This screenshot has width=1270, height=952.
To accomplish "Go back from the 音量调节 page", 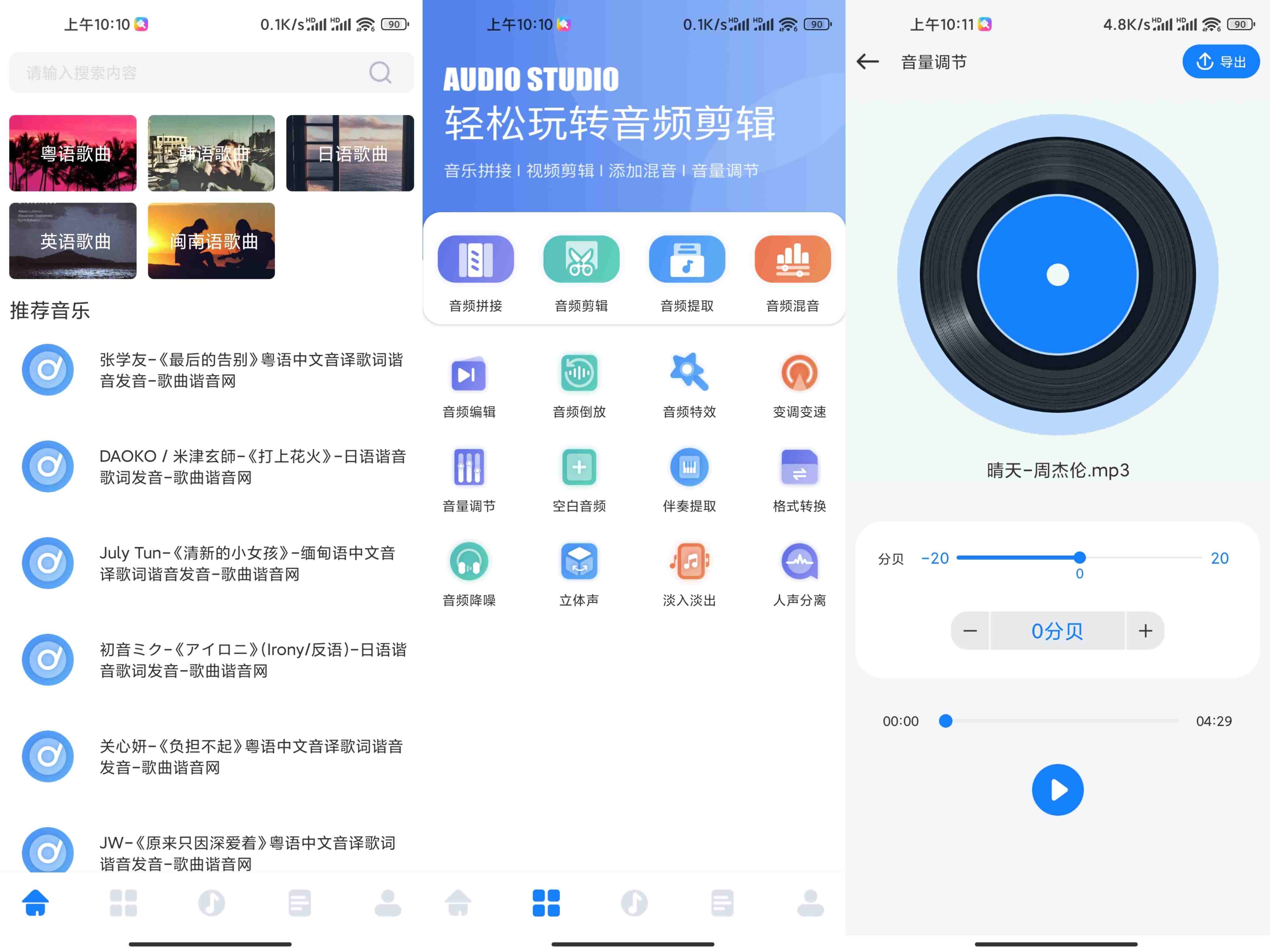I will [868, 62].
